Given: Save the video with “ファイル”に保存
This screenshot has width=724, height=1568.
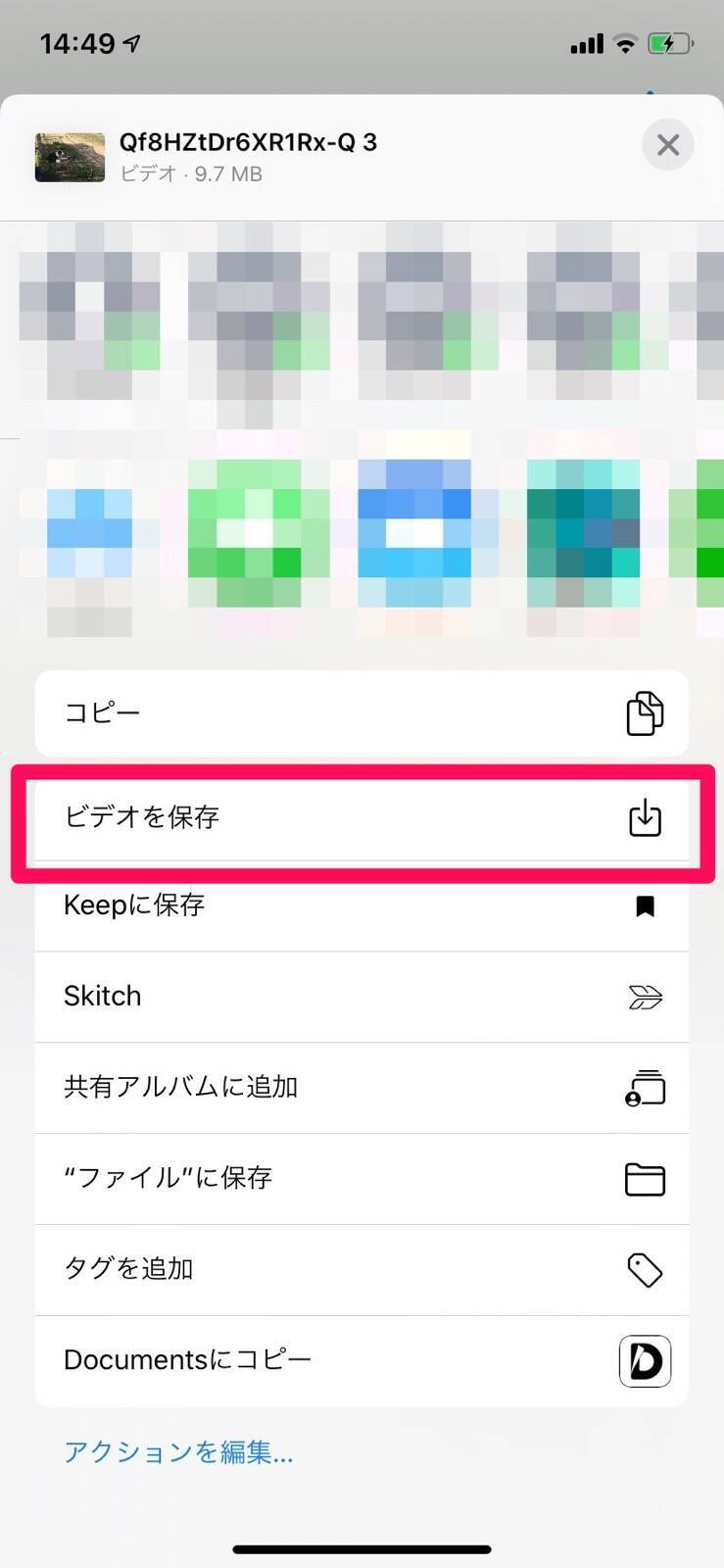Looking at the screenshot, I should click(x=362, y=1178).
